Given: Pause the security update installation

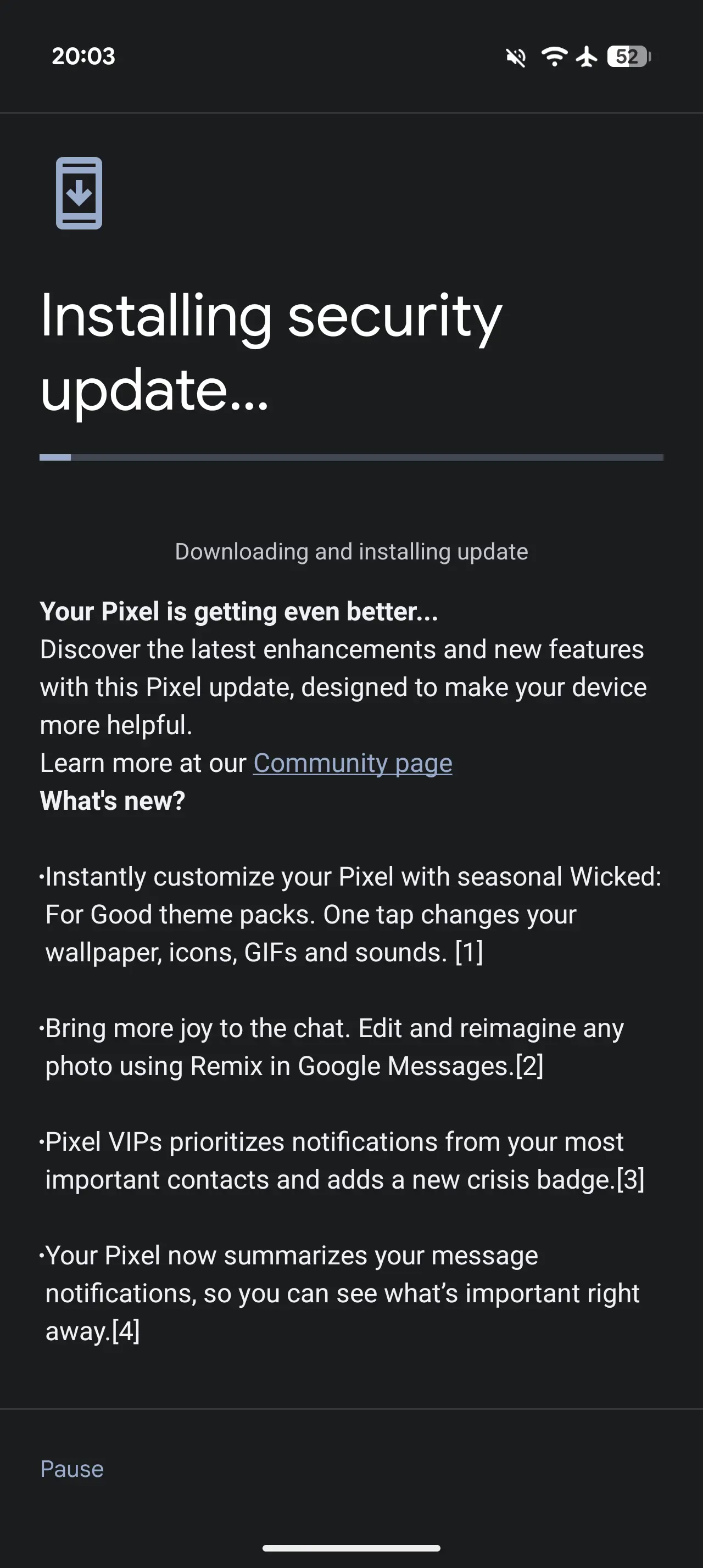Looking at the screenshot, I should [72, 1469].
